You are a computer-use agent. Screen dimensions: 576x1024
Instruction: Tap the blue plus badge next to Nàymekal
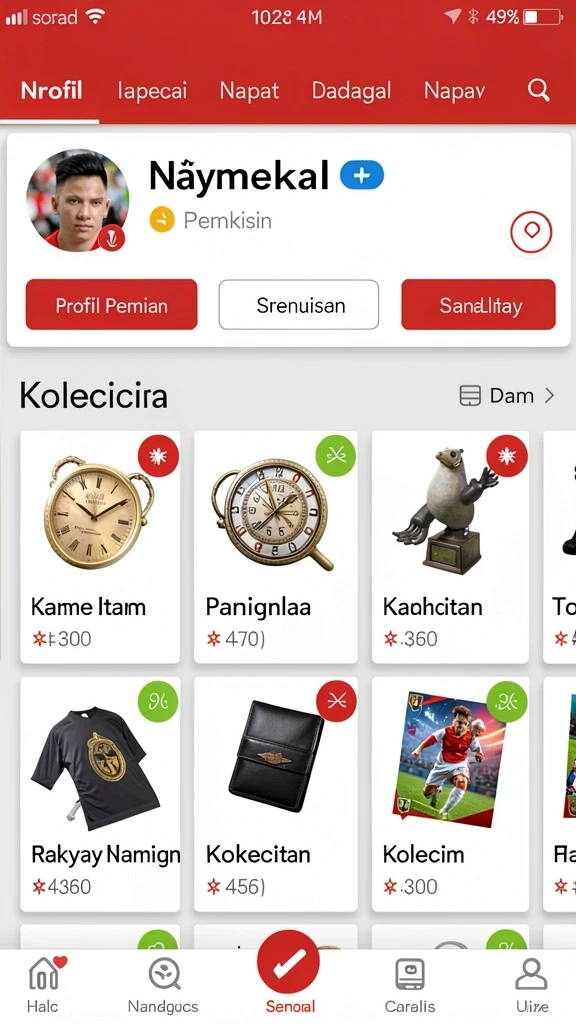coord(362,175)
